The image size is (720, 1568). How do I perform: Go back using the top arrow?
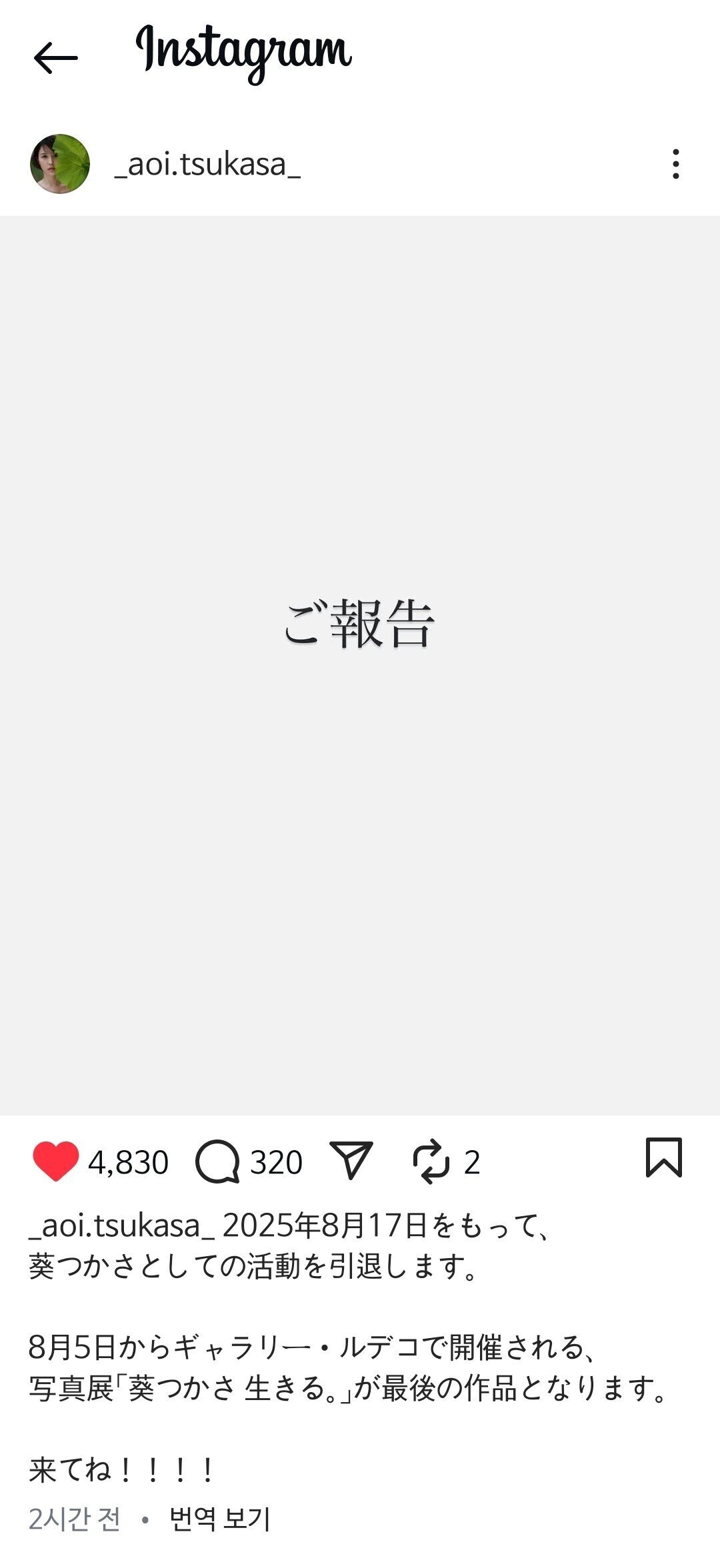(x=56, y=58)
